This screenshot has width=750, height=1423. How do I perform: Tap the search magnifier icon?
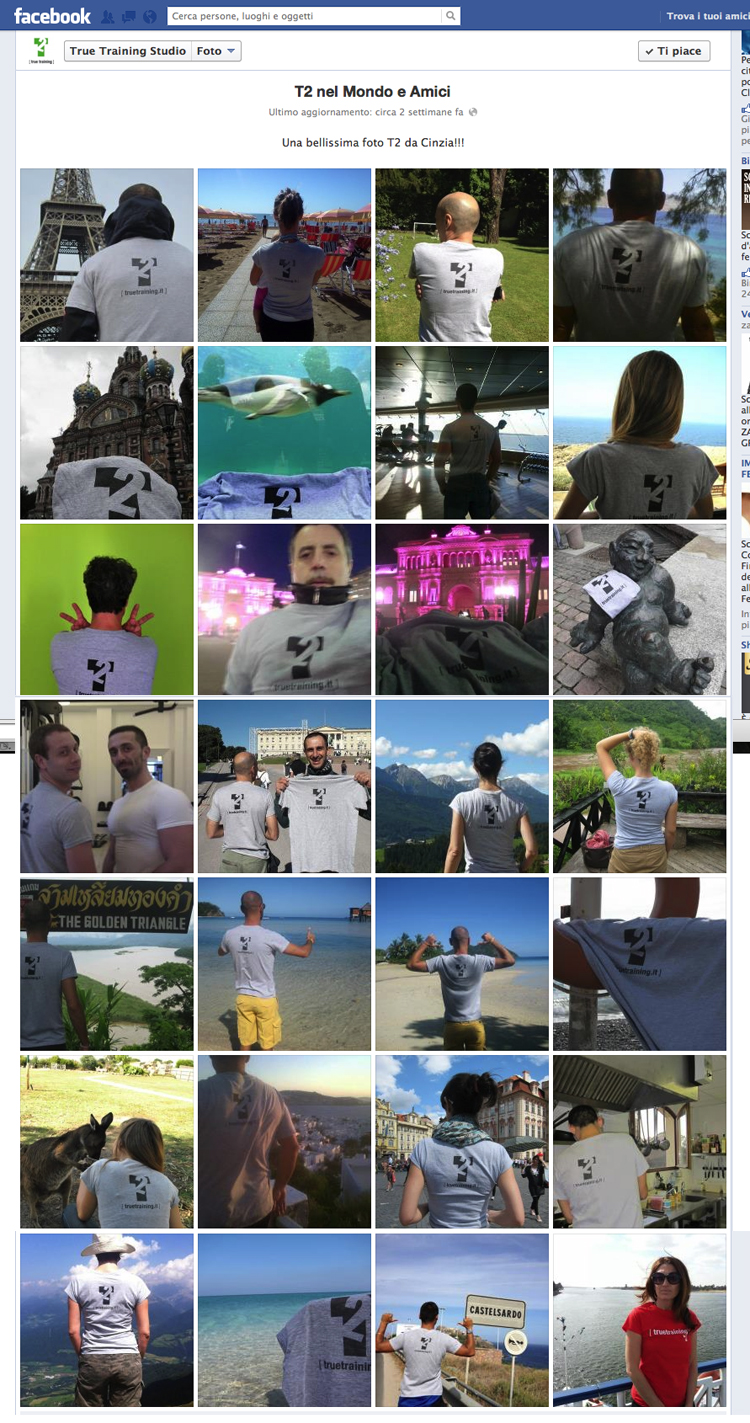point(451,16)
